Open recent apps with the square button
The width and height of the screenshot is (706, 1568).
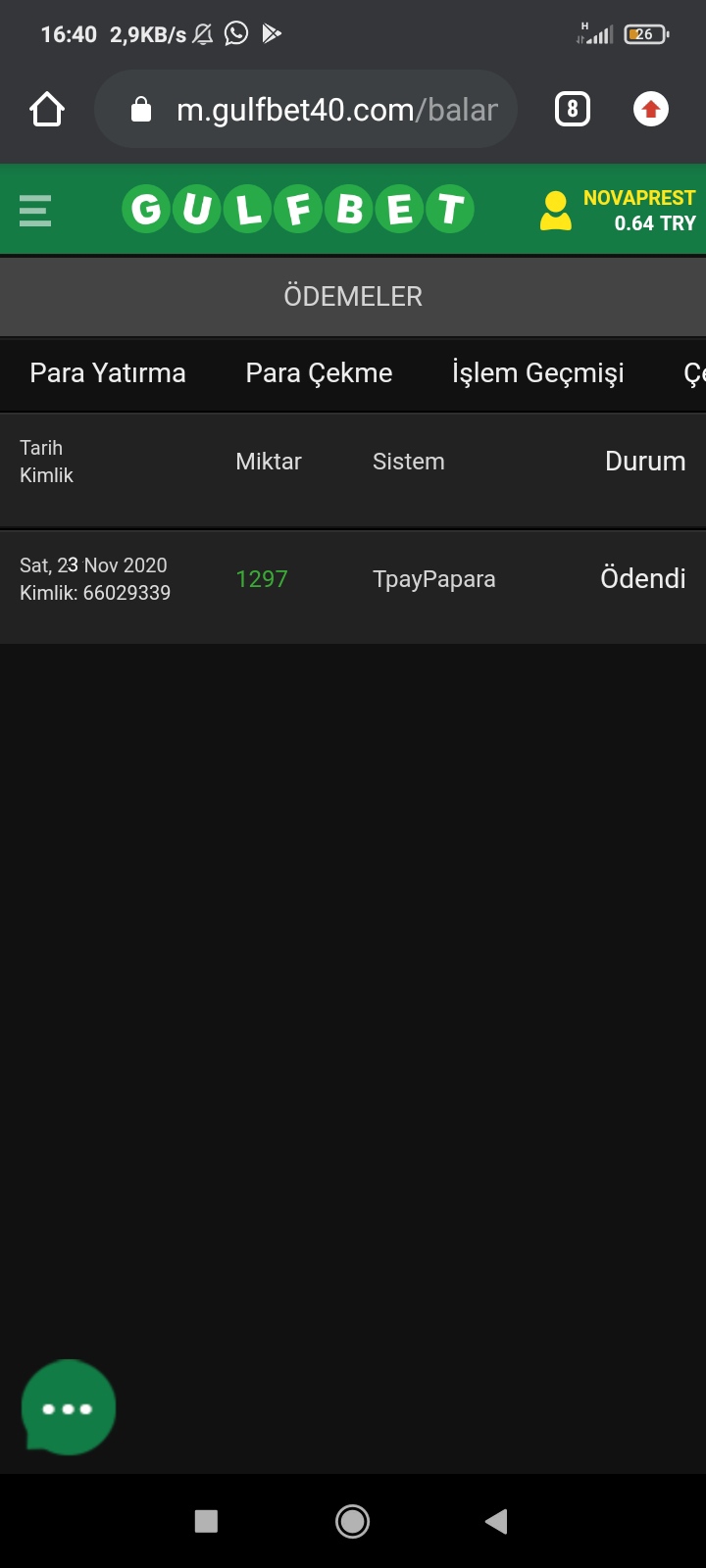[x=206, y=1521]
